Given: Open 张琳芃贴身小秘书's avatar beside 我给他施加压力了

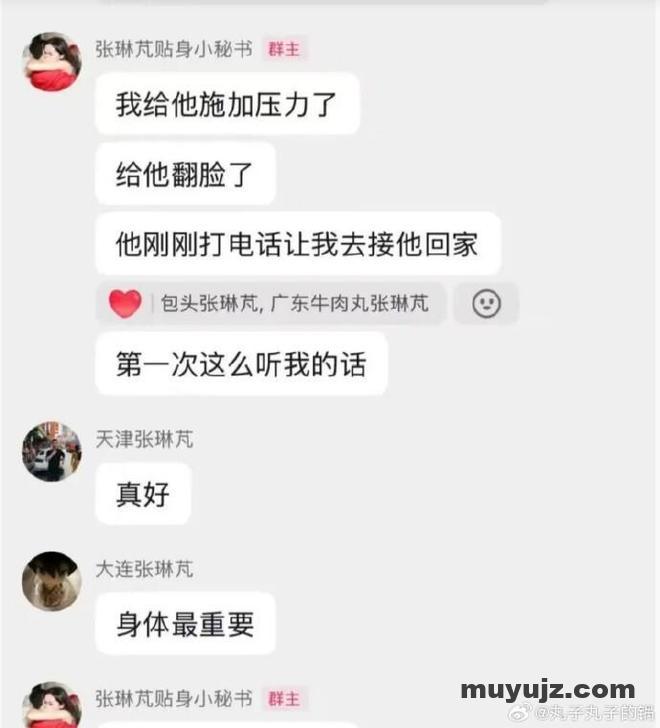Looking at the screenshot, I should (51, 62).
